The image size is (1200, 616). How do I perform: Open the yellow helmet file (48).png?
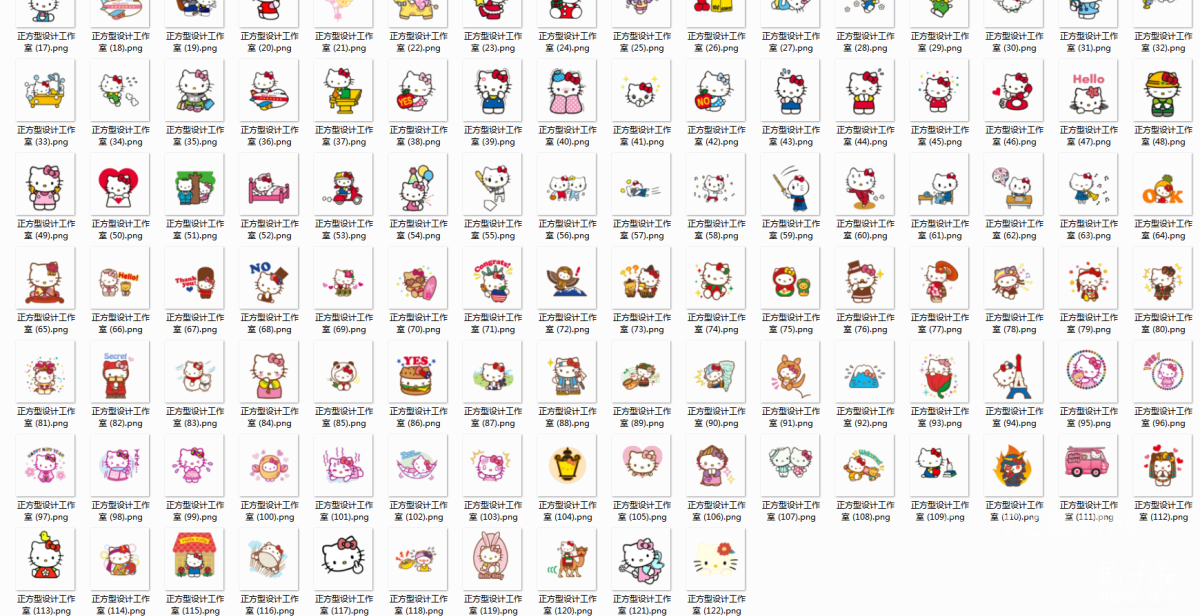click(1161, 90)
